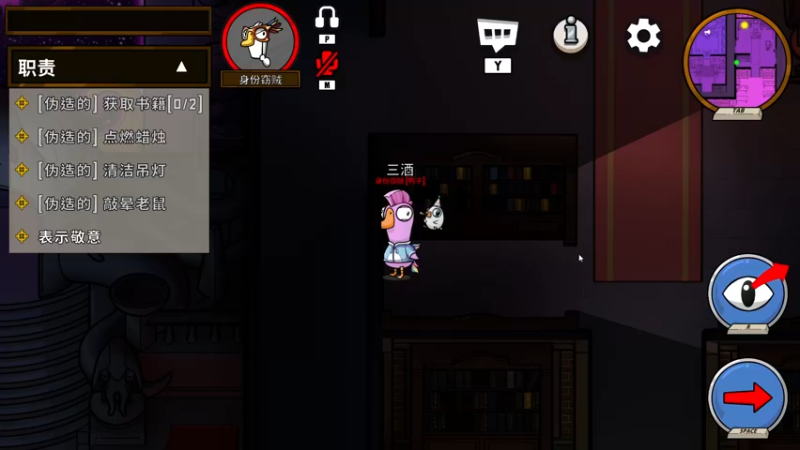Open the info pawn icon

570,35
